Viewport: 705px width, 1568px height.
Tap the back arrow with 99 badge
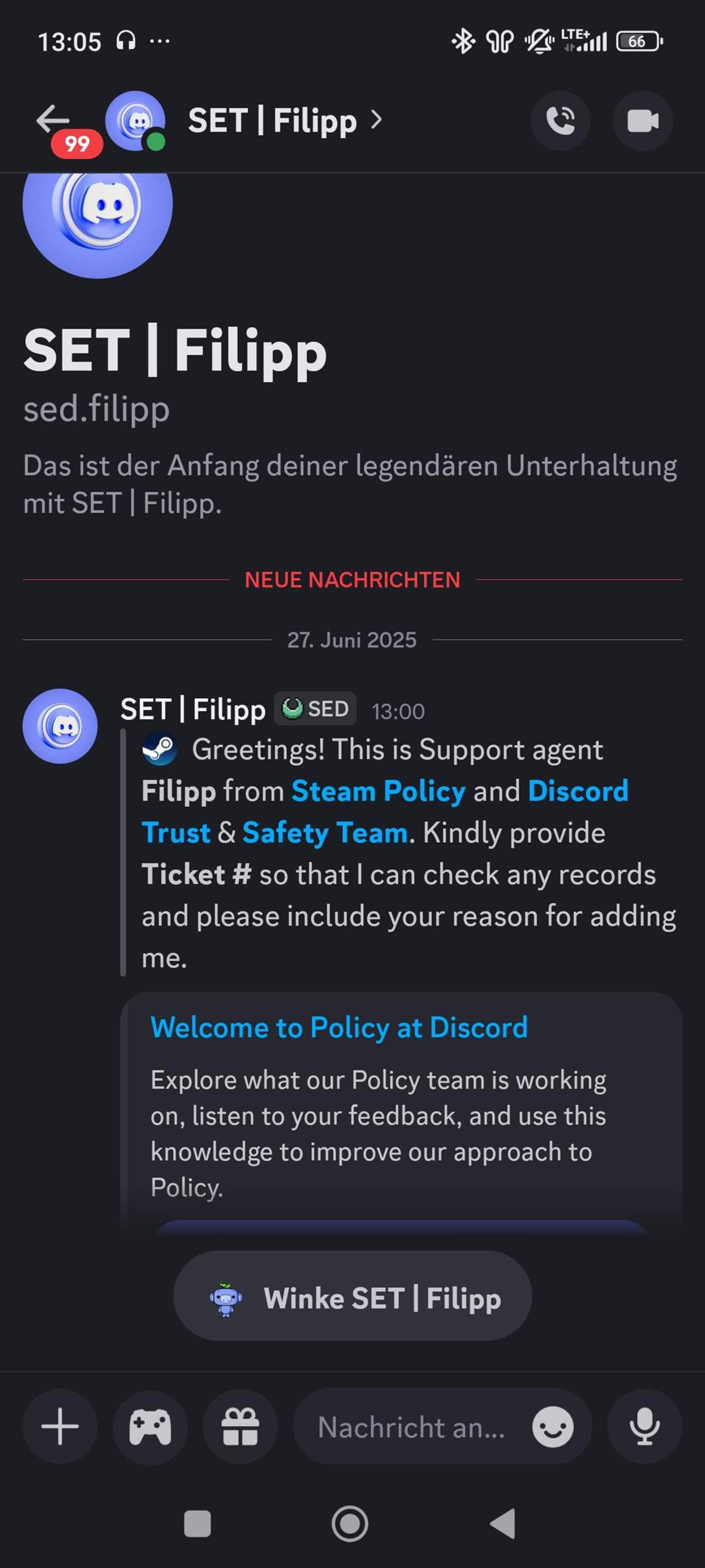tap(54, 120)
